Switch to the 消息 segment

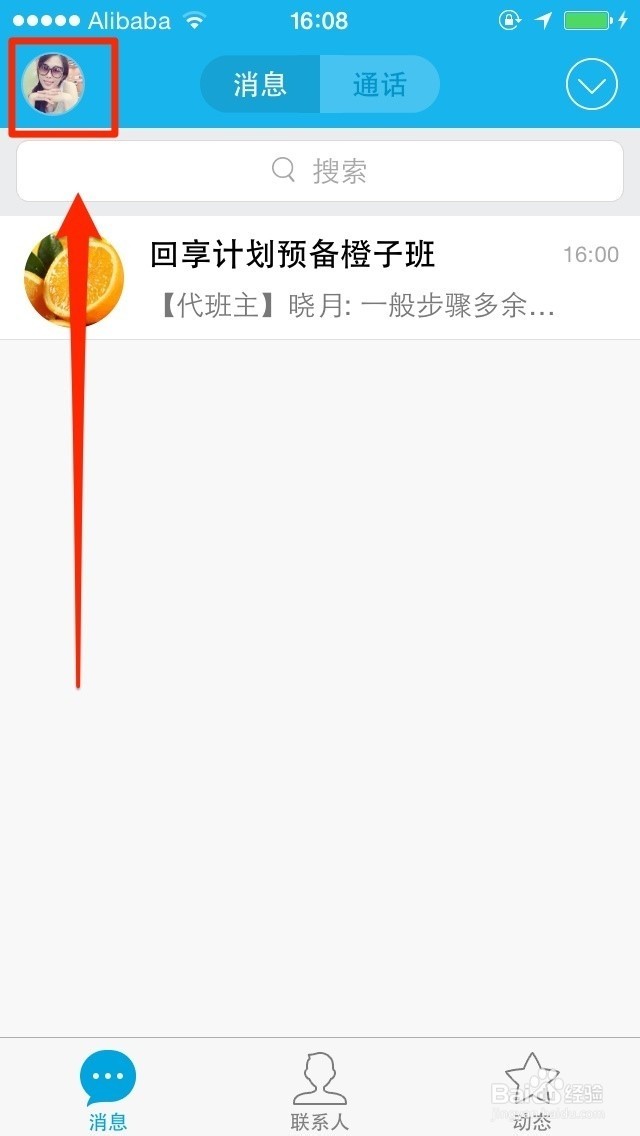click(x=260, y=85)
